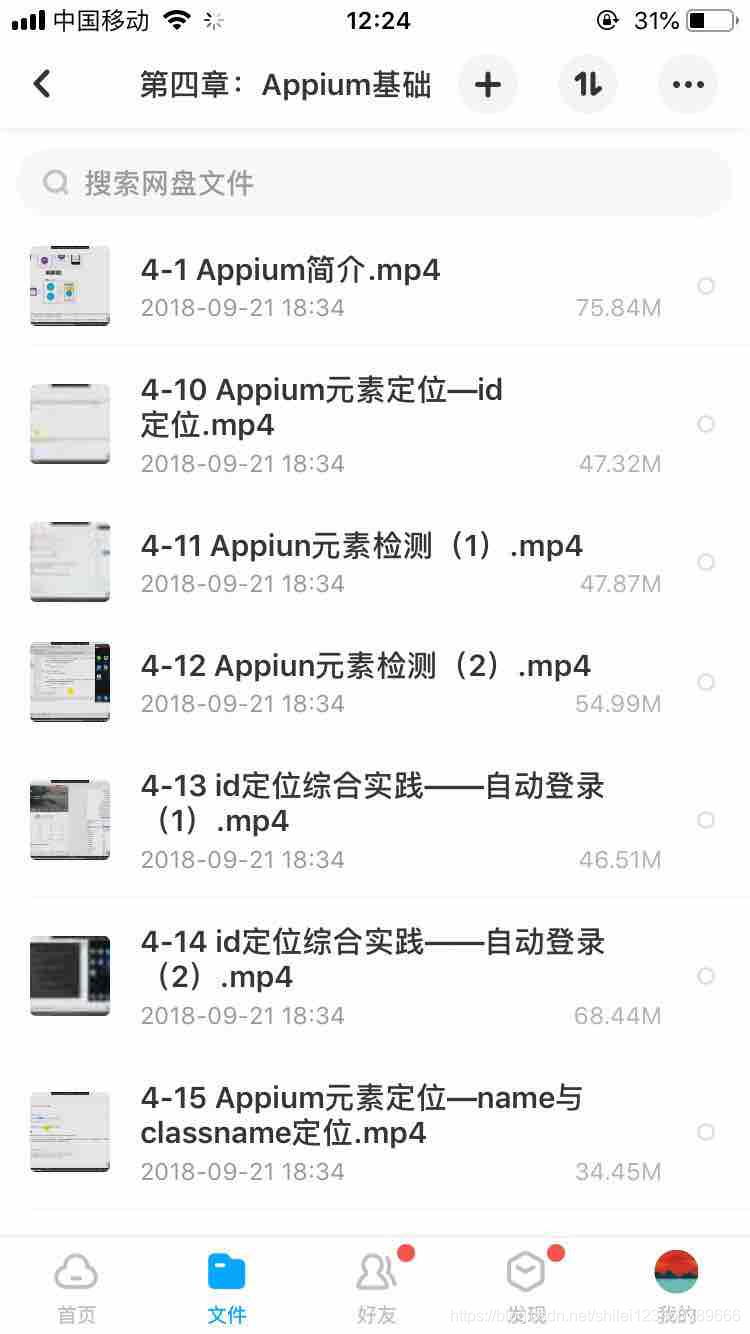Open 4-12 Appiun元素检测（2）.mp4

365,666
